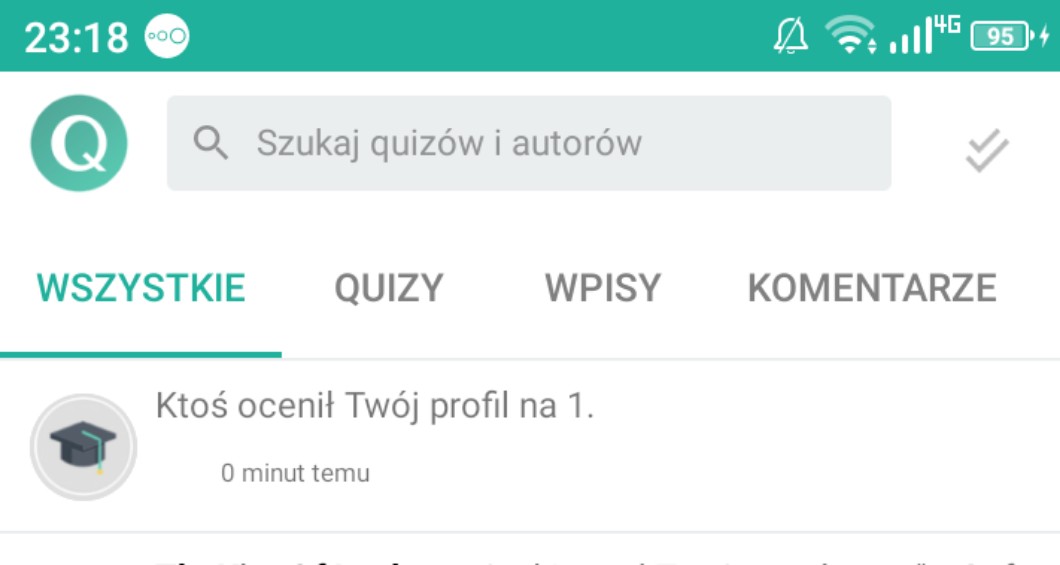The width and height of the screenshot is (1060, 565).
Task: Mark all notifications as read with double checkmark
Action: (986, 152)
